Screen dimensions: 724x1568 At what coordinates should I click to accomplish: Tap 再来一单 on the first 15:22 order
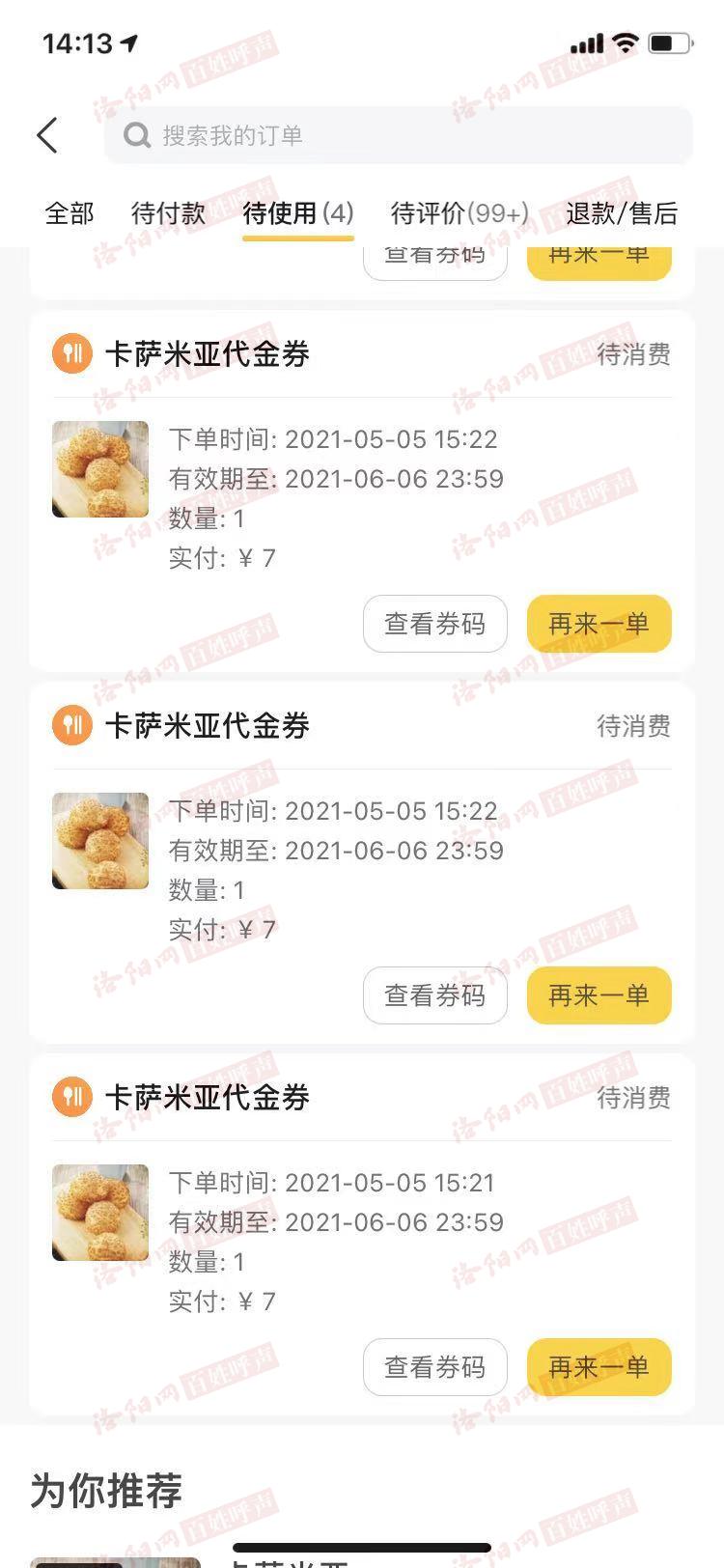tap(599, 624)
